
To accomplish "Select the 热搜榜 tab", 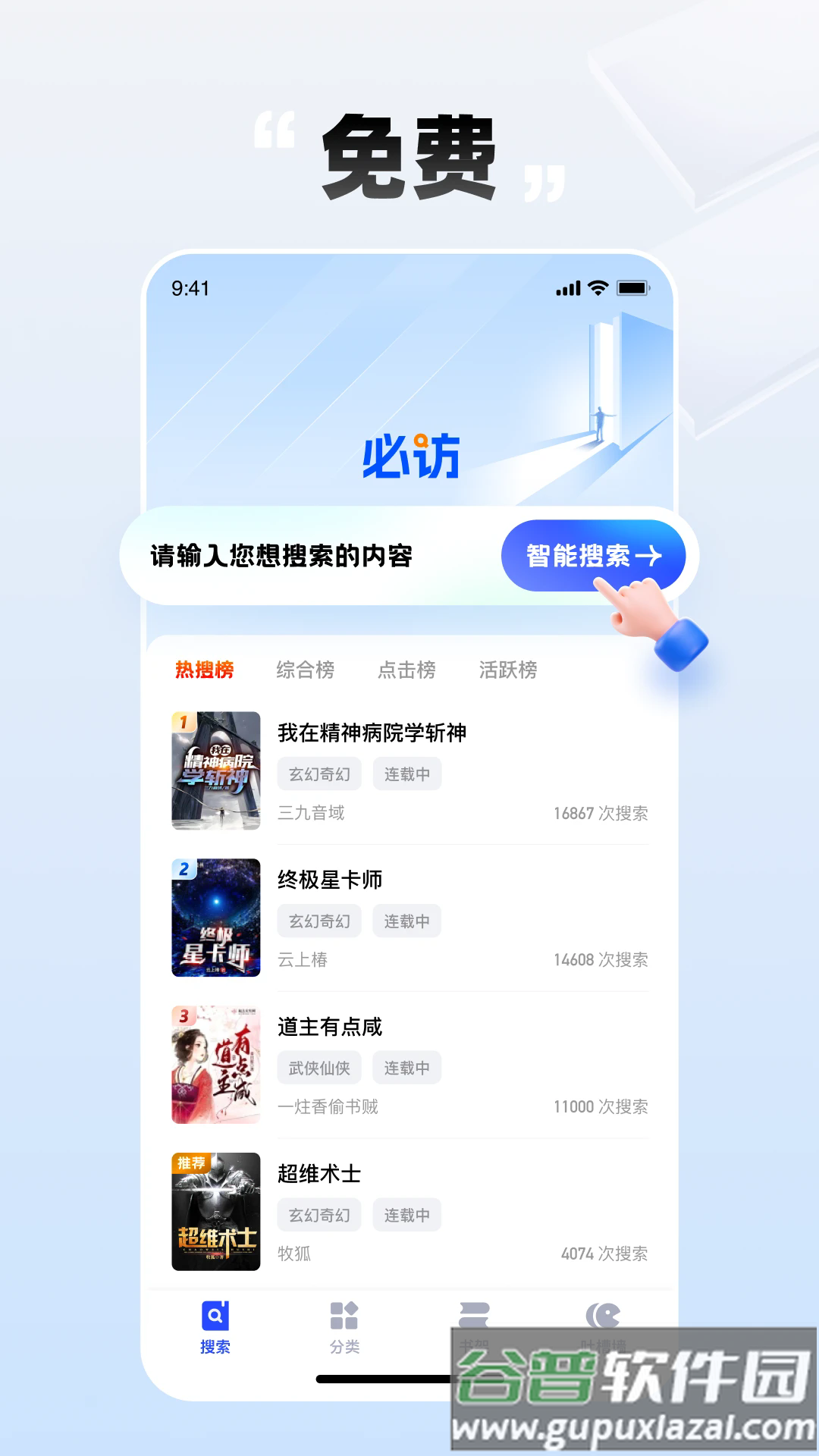I will [203, 670].
